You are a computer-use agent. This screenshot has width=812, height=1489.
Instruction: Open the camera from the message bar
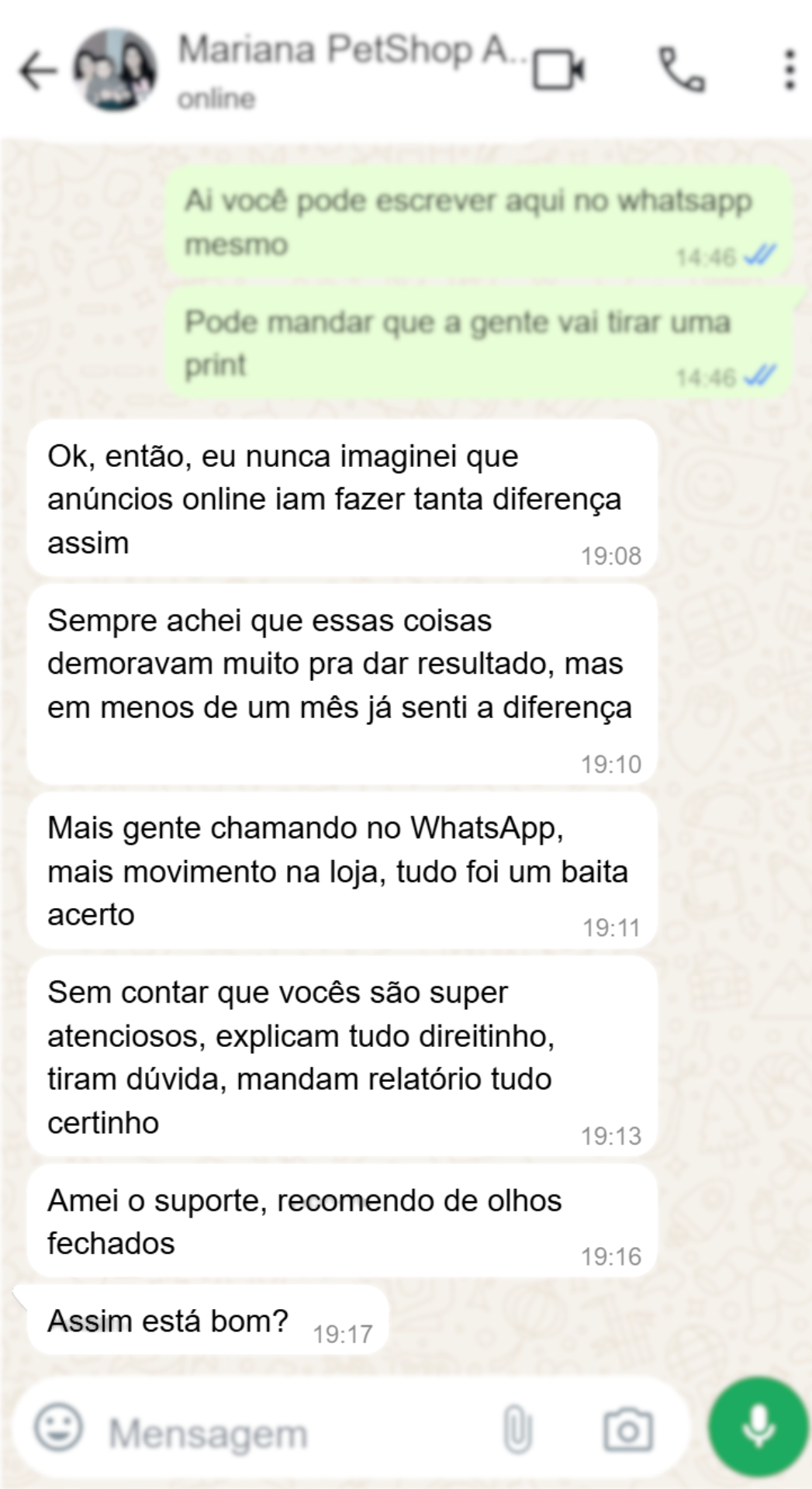point(627,1429)
